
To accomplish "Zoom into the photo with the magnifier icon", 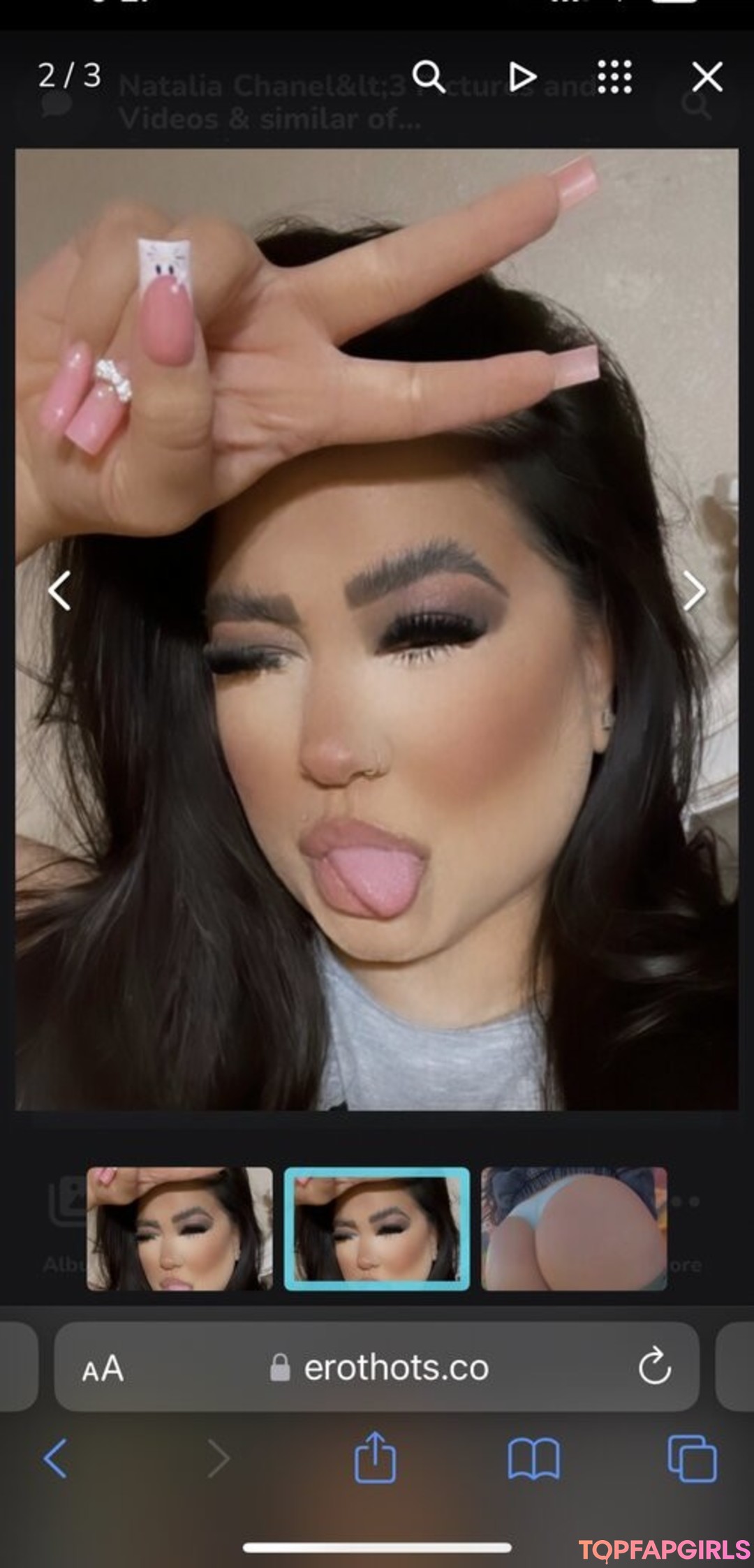I will tap(429, 76).
